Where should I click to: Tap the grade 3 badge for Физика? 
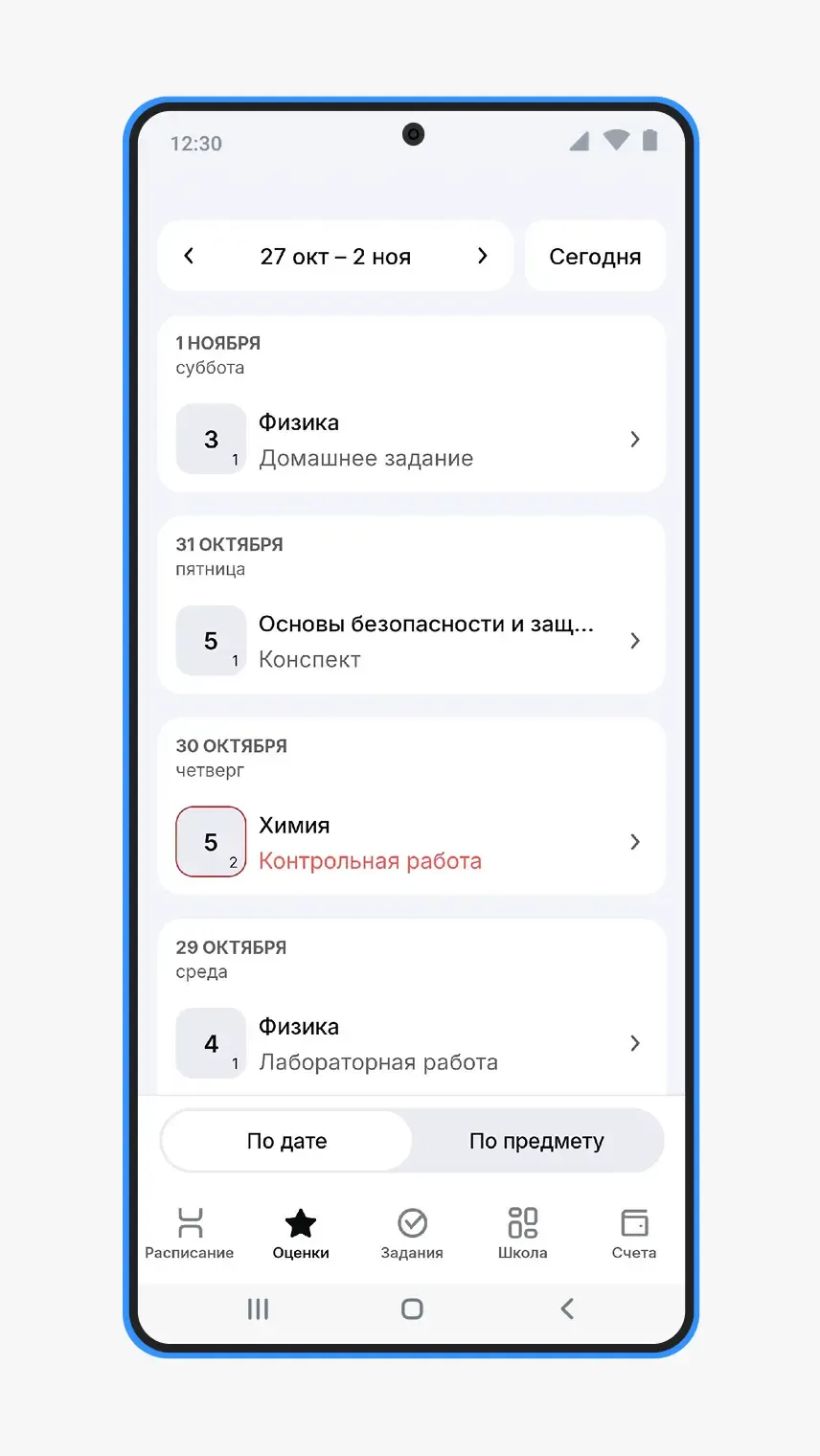(x=211, y=439)
